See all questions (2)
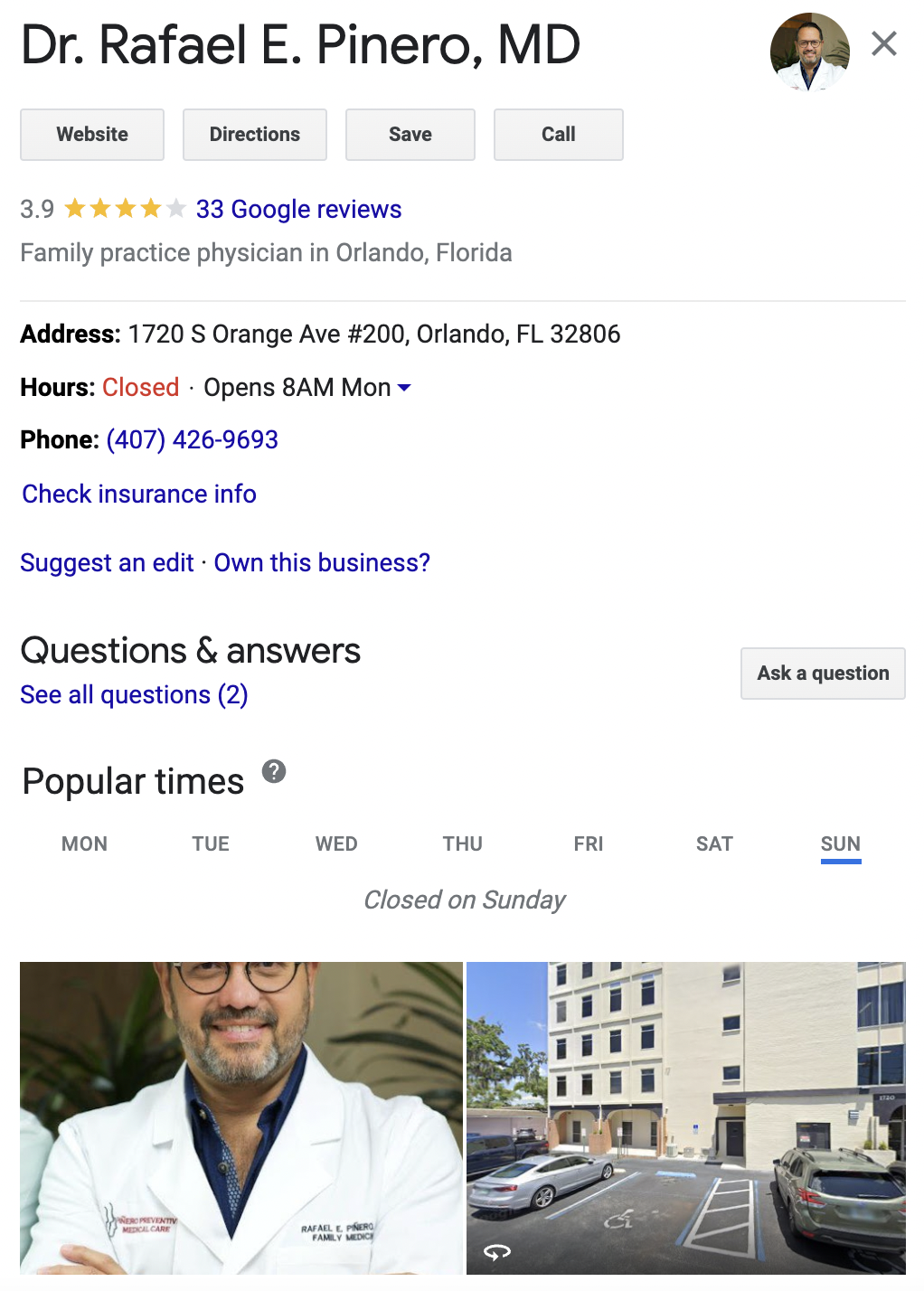Viewport: 924px width, 1291px height. (134, 695)
